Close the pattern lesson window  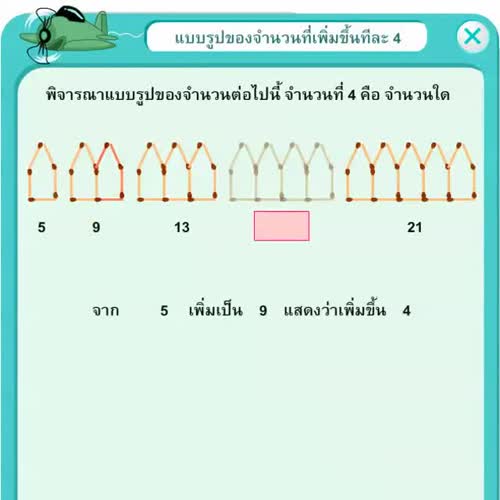473,36
